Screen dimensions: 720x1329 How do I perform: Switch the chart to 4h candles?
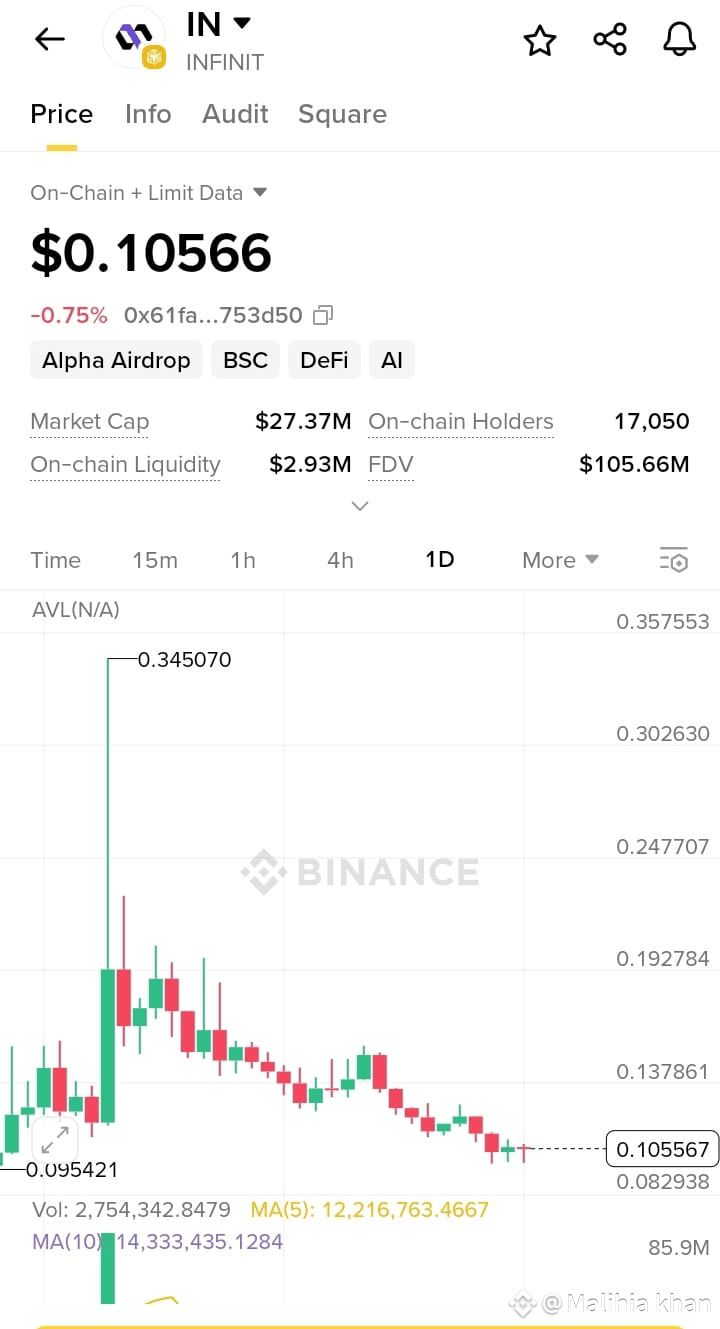[x=340, y=560]
